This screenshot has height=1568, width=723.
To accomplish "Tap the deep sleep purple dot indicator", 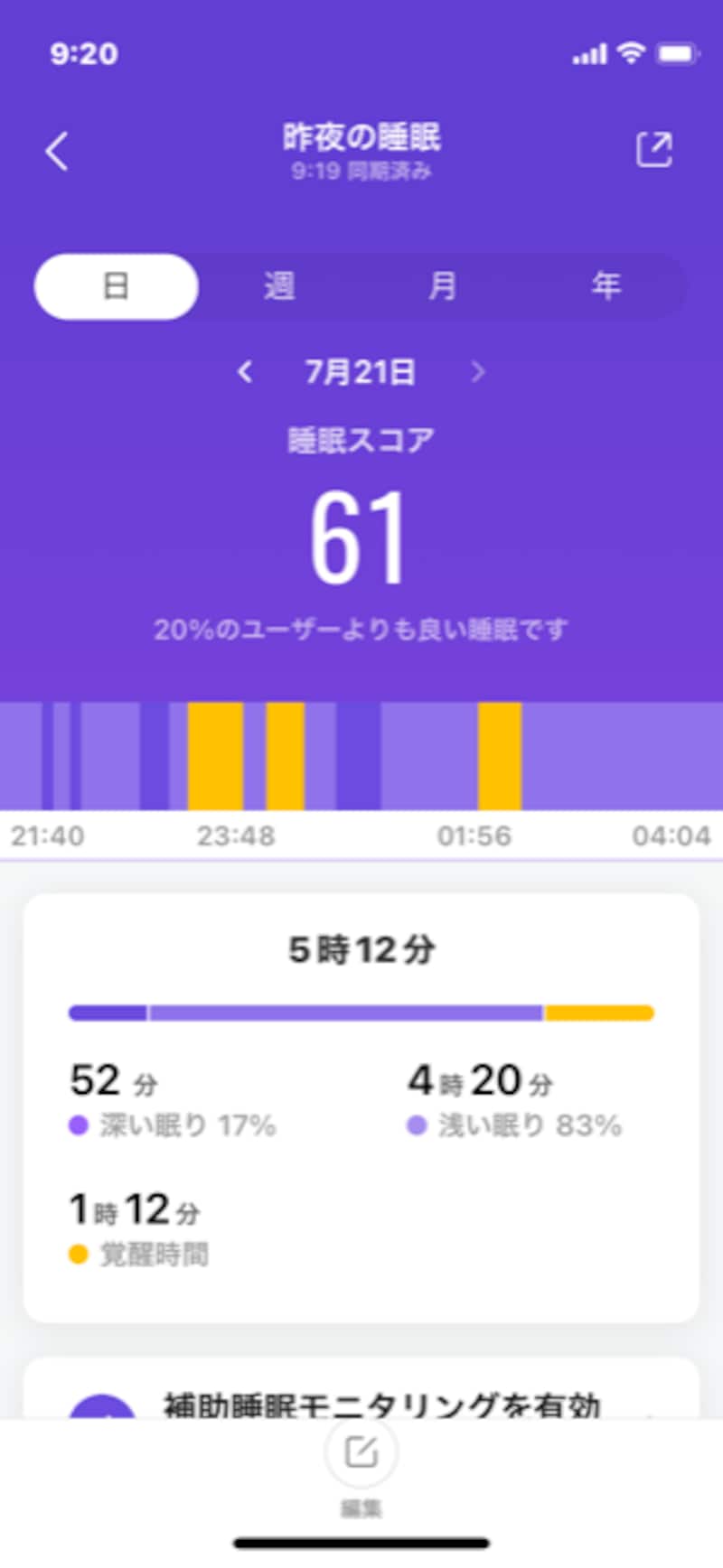I will point(77,1125).
